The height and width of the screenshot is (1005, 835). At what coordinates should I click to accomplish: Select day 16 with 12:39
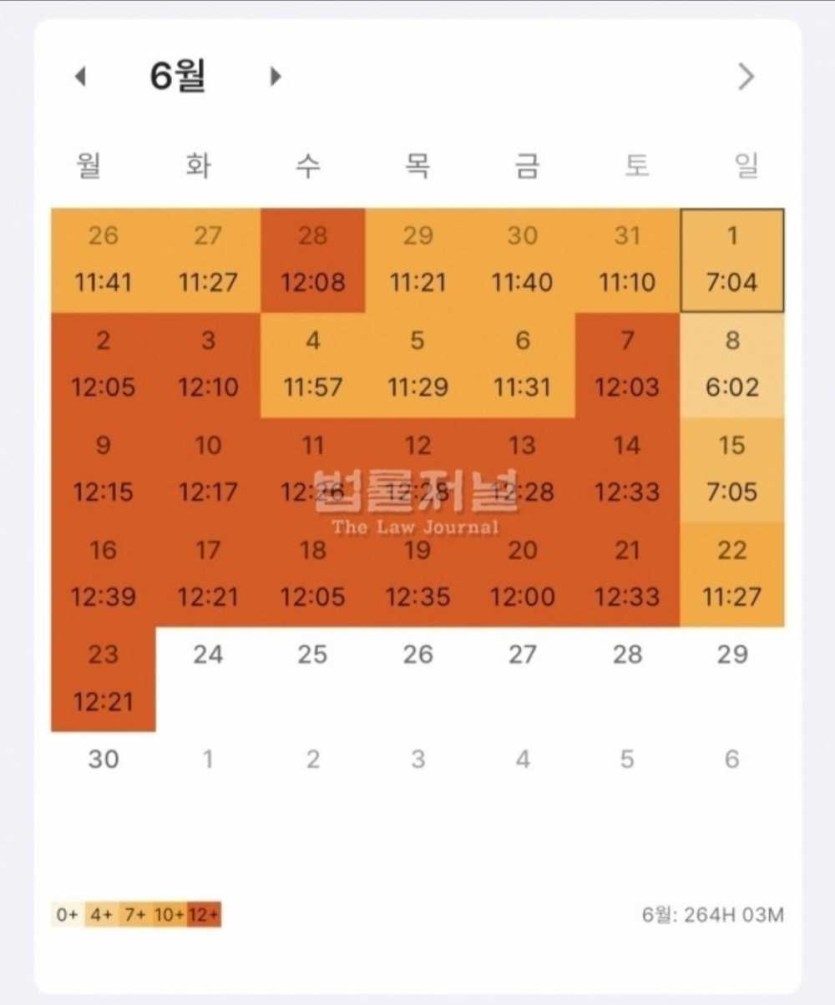[103, 575]
